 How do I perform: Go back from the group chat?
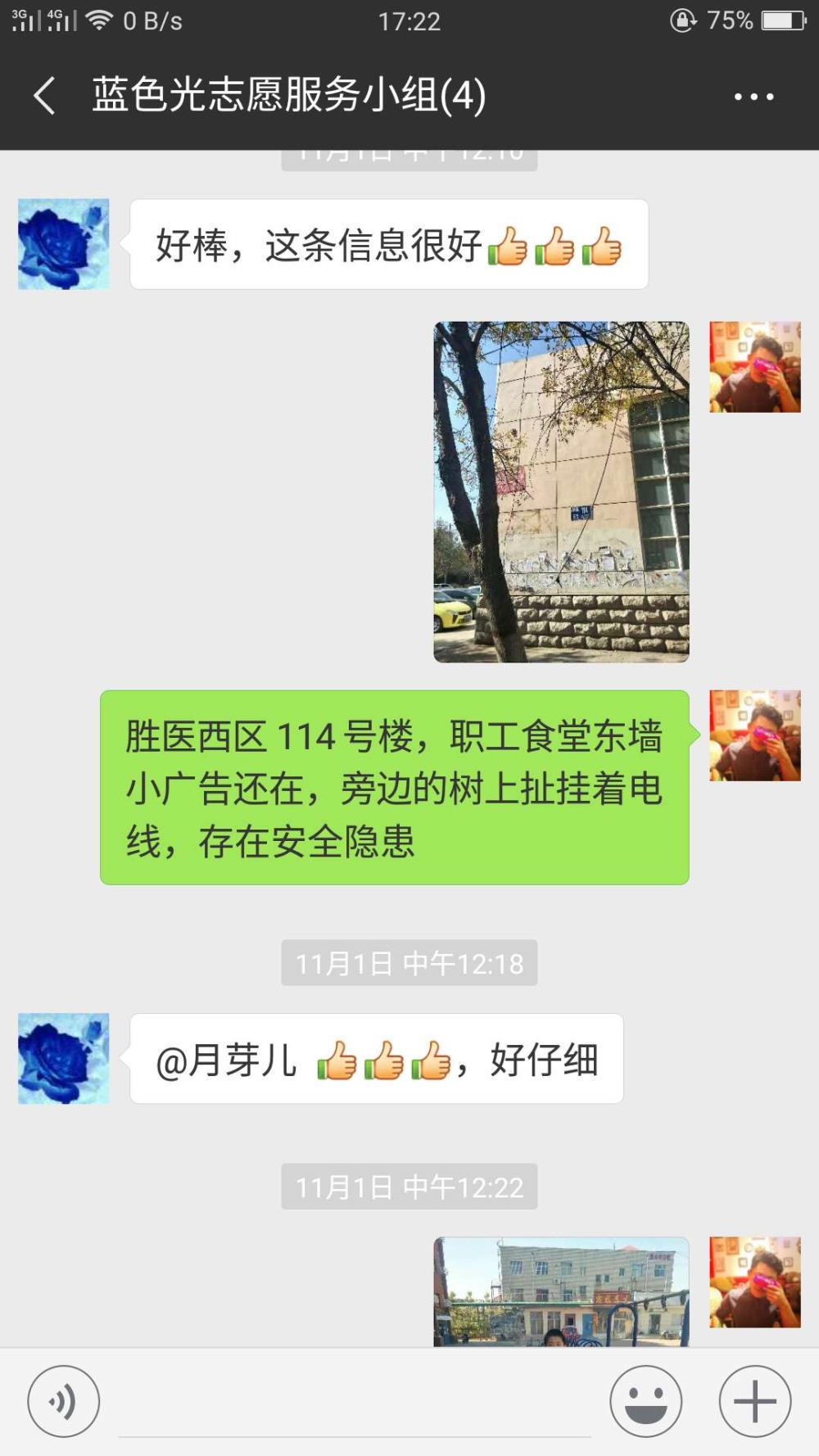click(44, 96)
